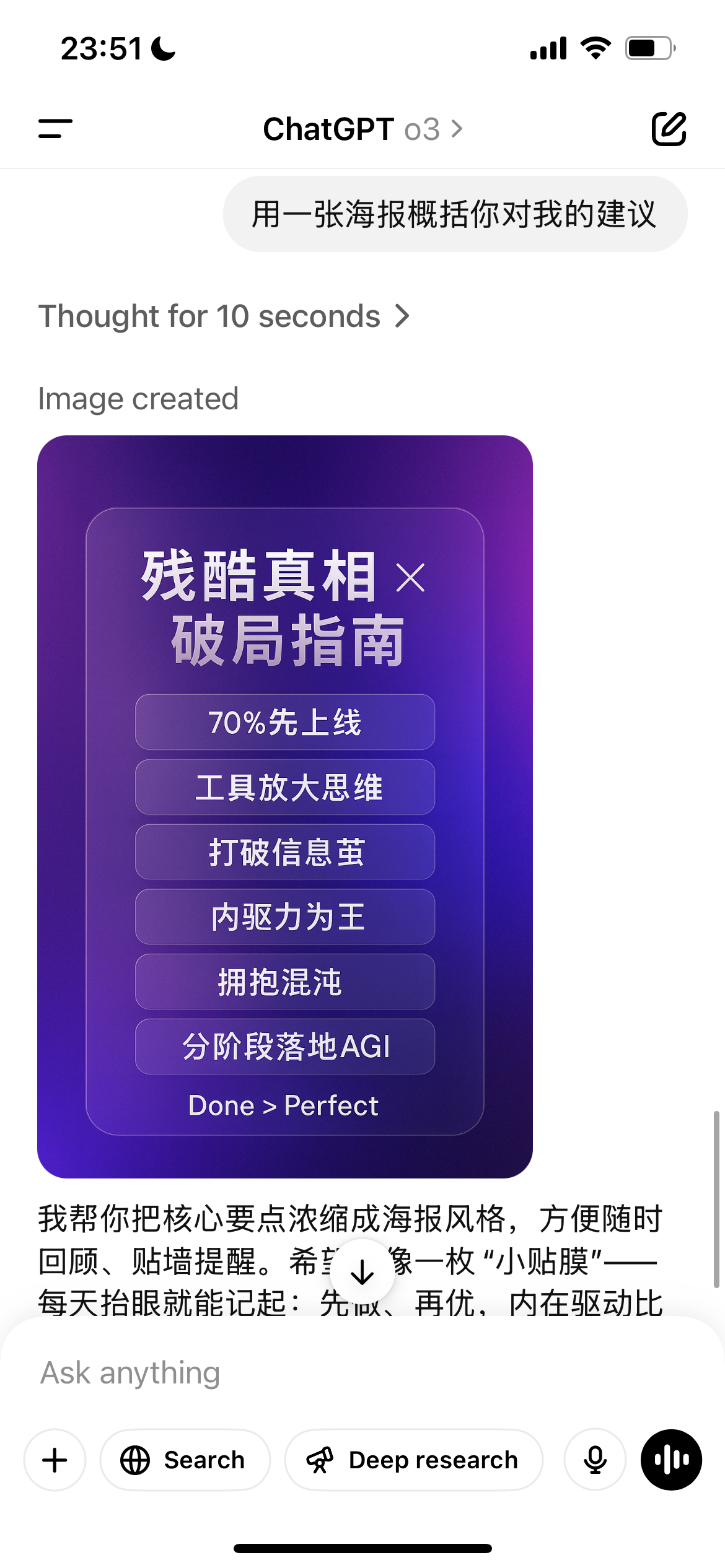
Task: Open the ChatGPT o3 model selector
Action: click(363, 129)
